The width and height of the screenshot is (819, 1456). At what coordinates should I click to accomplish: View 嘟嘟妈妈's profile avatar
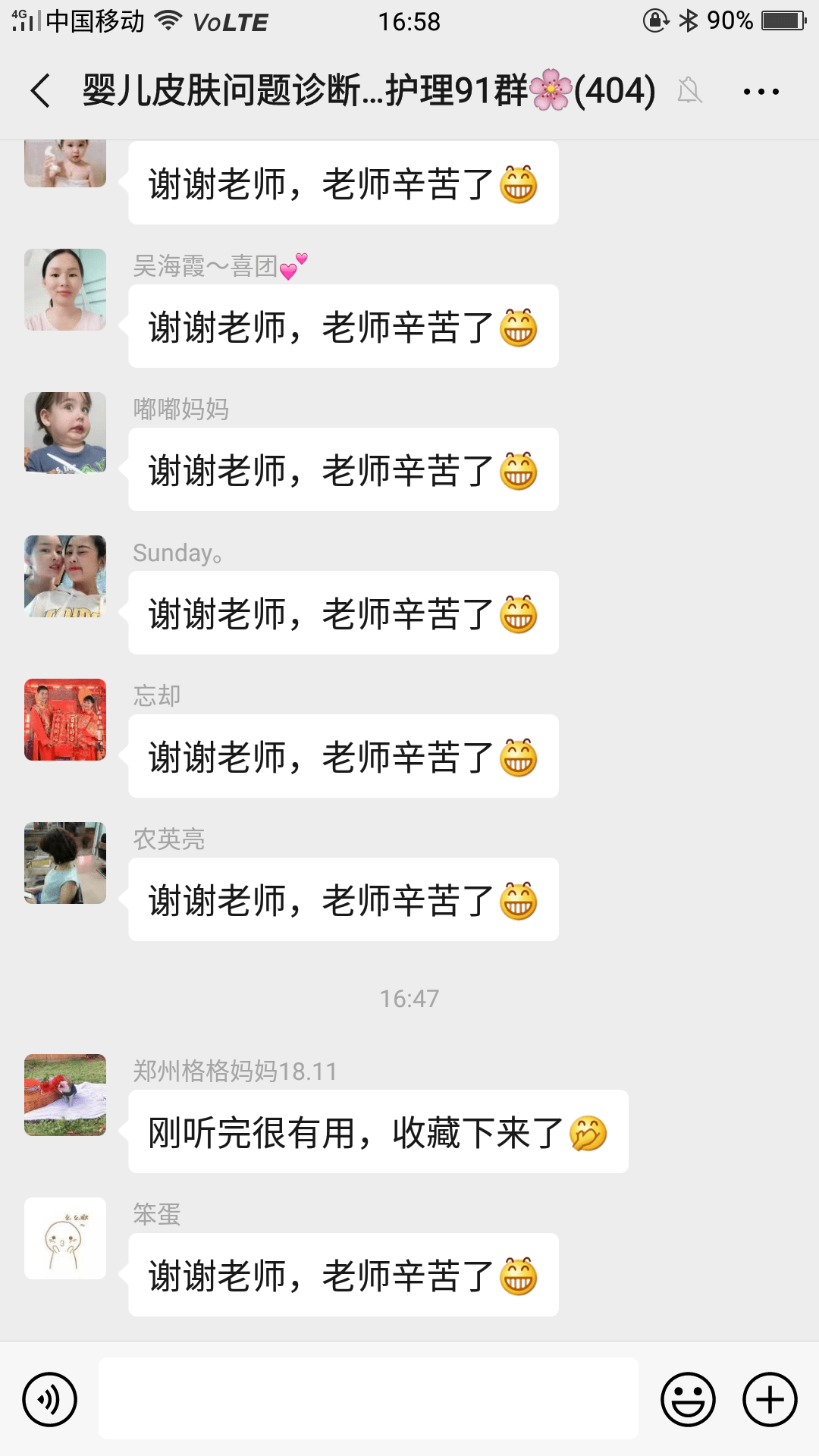click(65, 433)
